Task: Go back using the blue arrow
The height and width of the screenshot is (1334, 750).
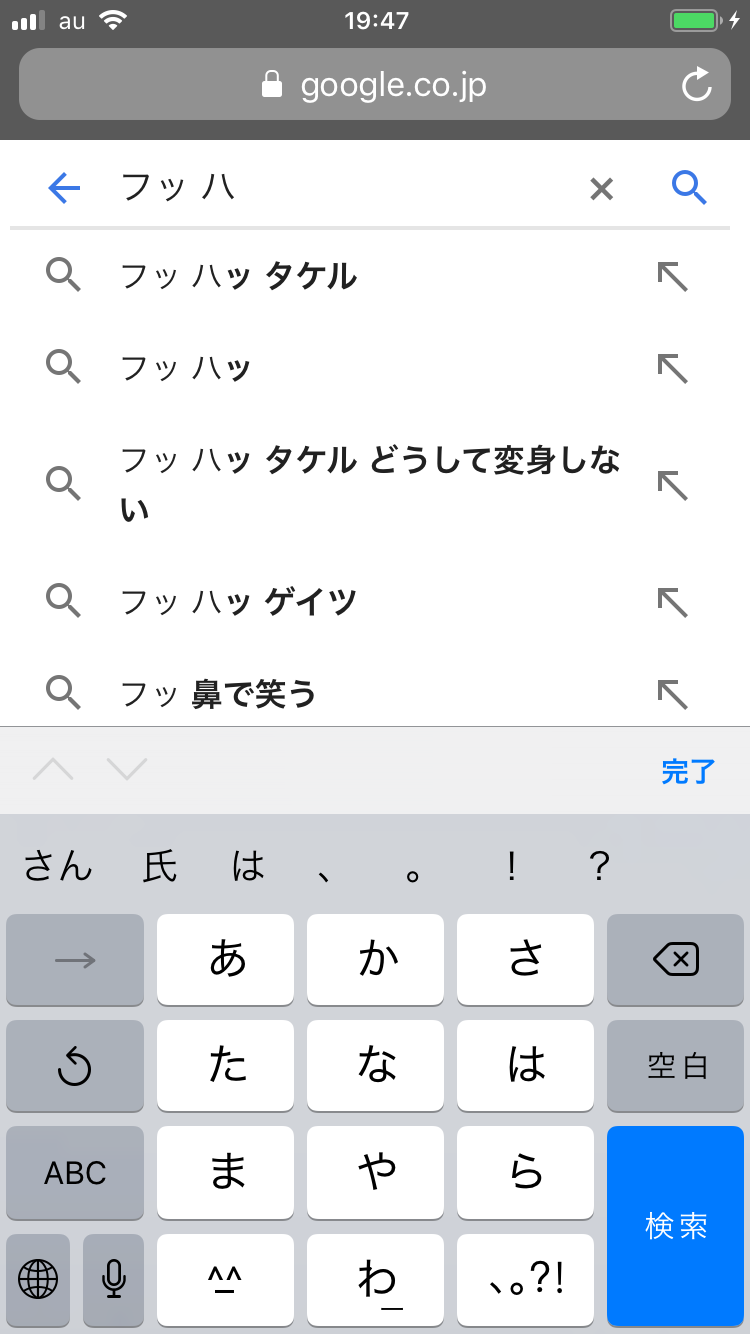Action: coord(64,188)
